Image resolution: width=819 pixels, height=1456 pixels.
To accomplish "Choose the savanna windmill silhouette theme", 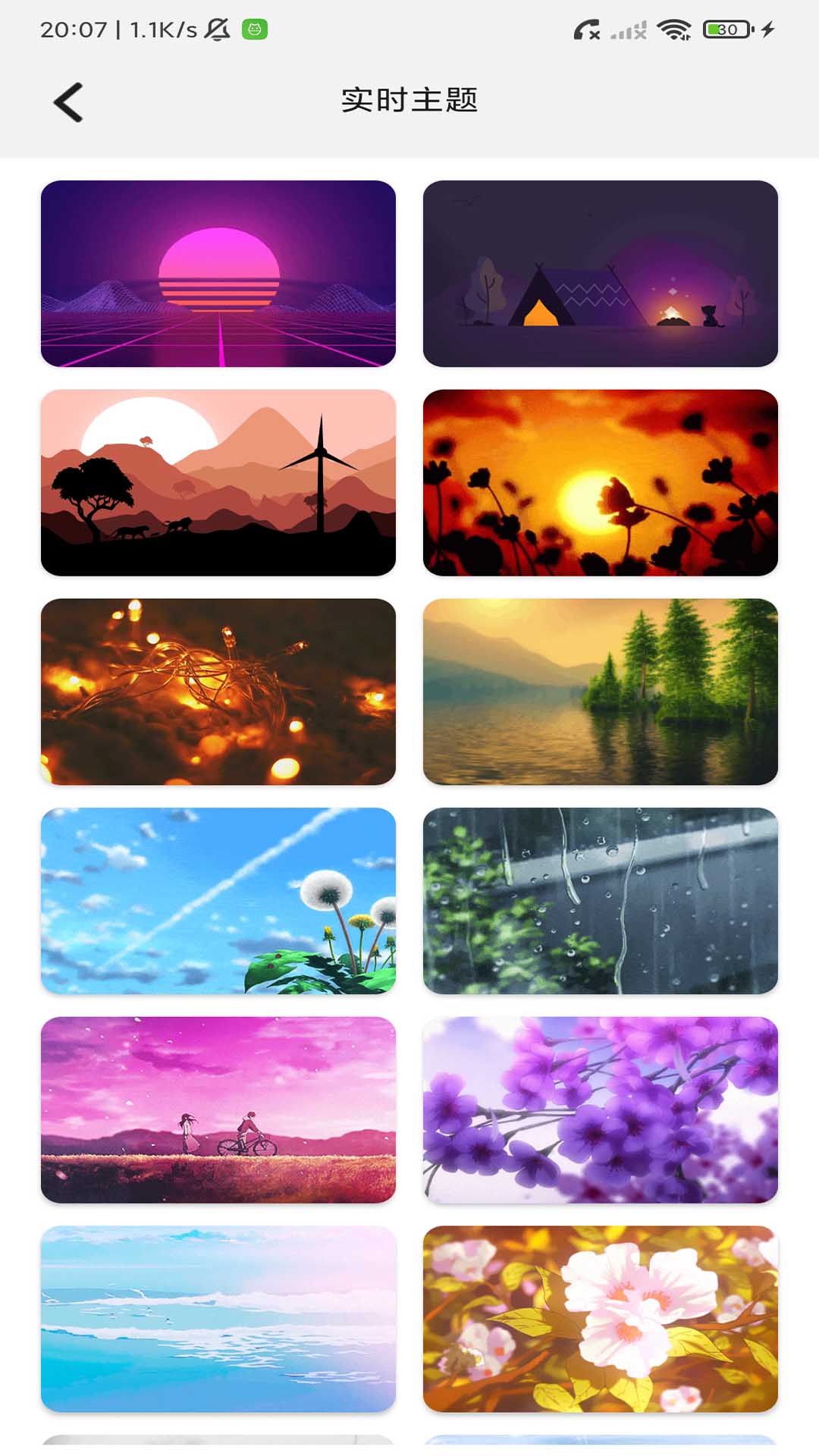I will tap(218, 483).
